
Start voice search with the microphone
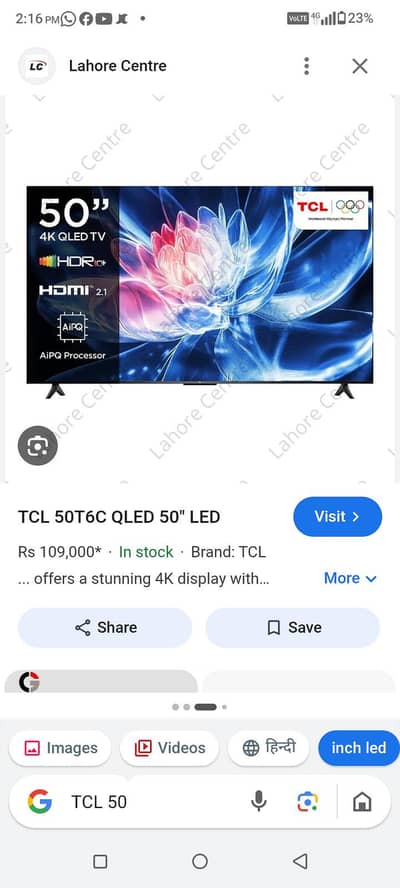click(x=259, y=802)
